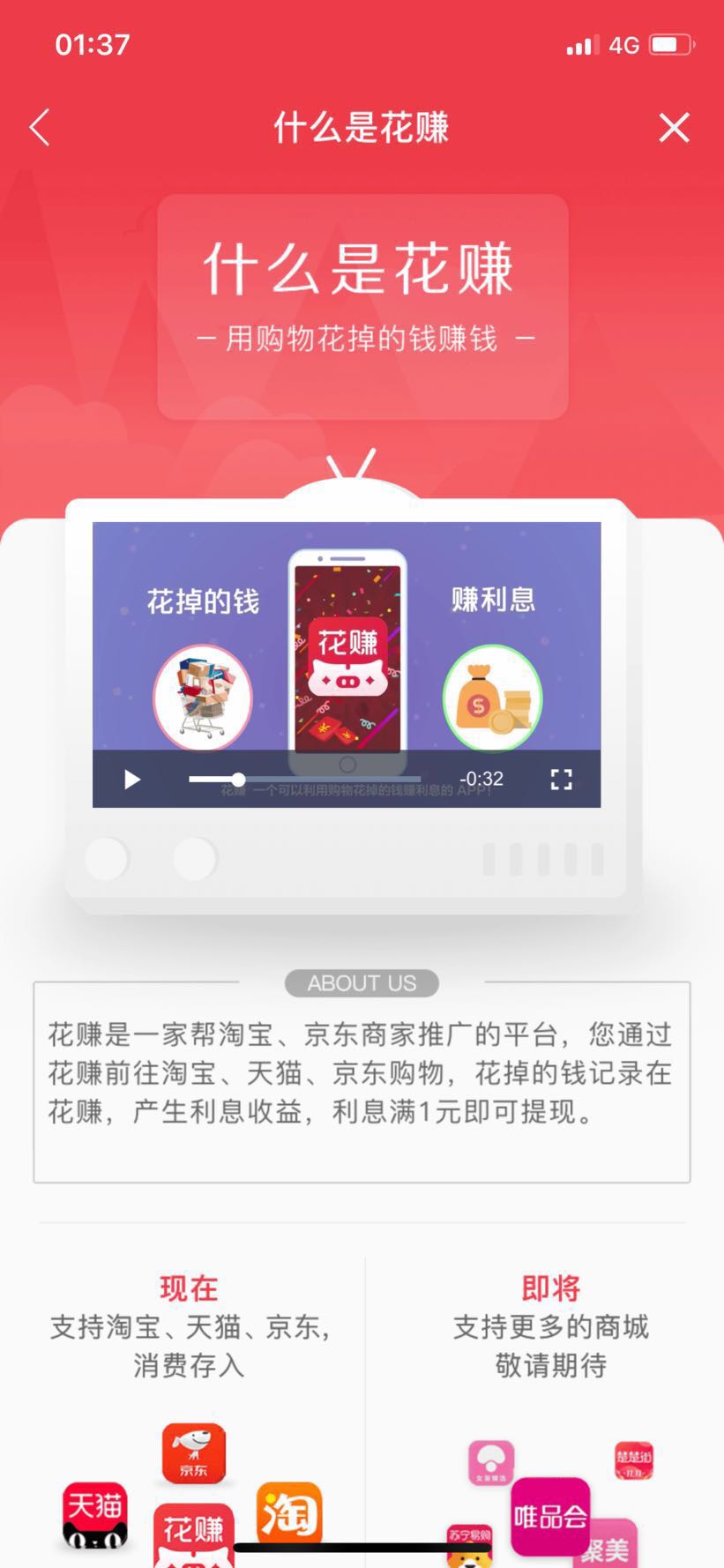The image size is (724, 1568).
Task: Expand the video to fullscreen
Action: [562, 779]
